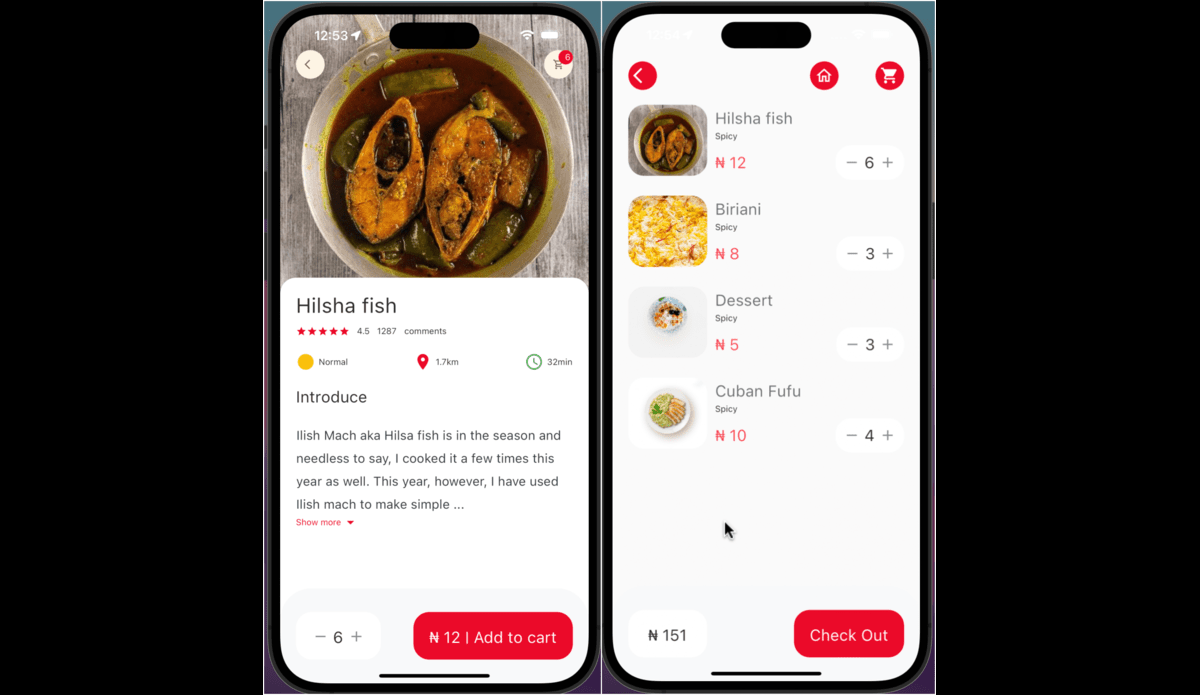
Task: Tap the red back arrow on cart screen
Action: 642,75
